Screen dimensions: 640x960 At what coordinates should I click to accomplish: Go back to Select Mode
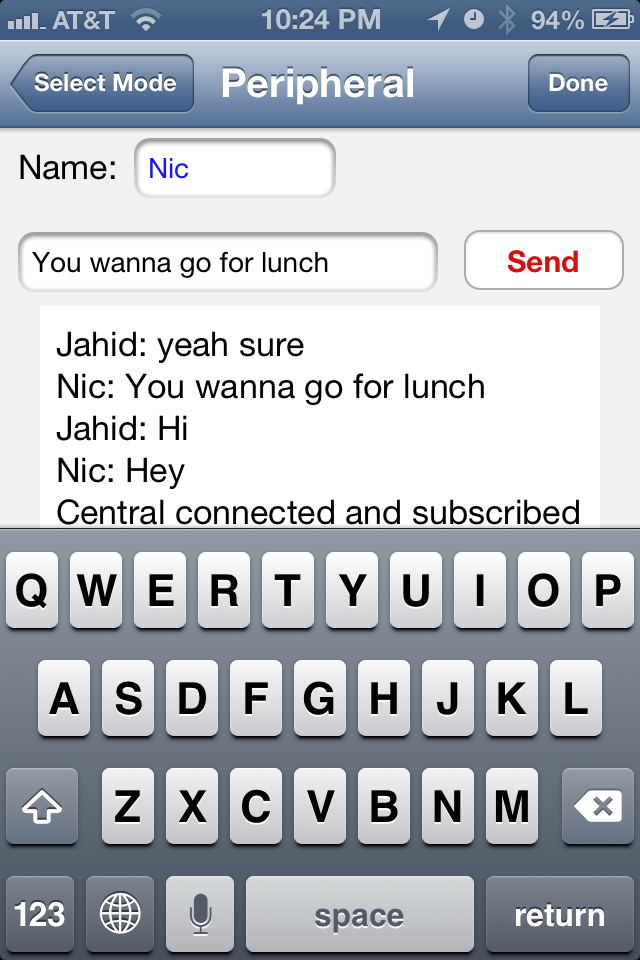pos(103,84)
